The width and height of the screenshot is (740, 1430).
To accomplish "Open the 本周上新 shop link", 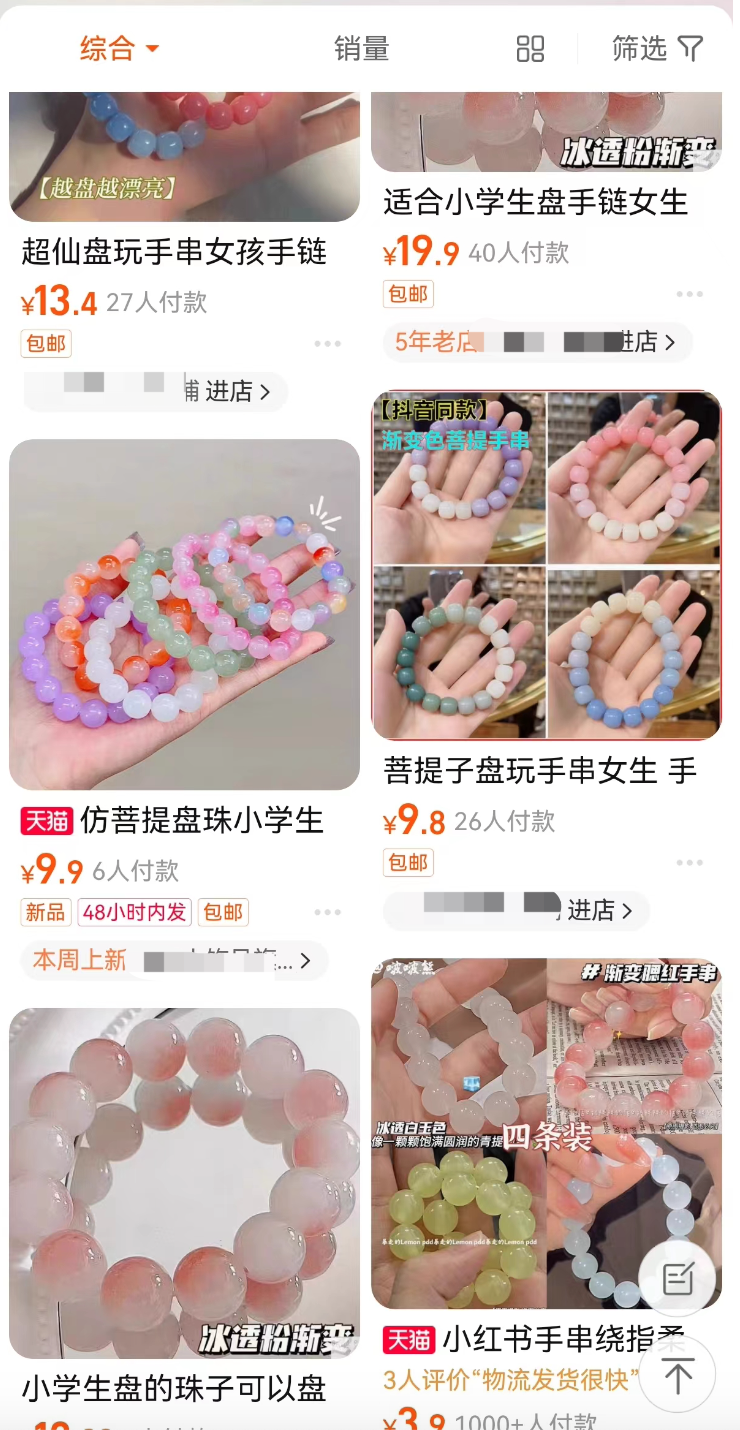I will [x=174, y=961].
